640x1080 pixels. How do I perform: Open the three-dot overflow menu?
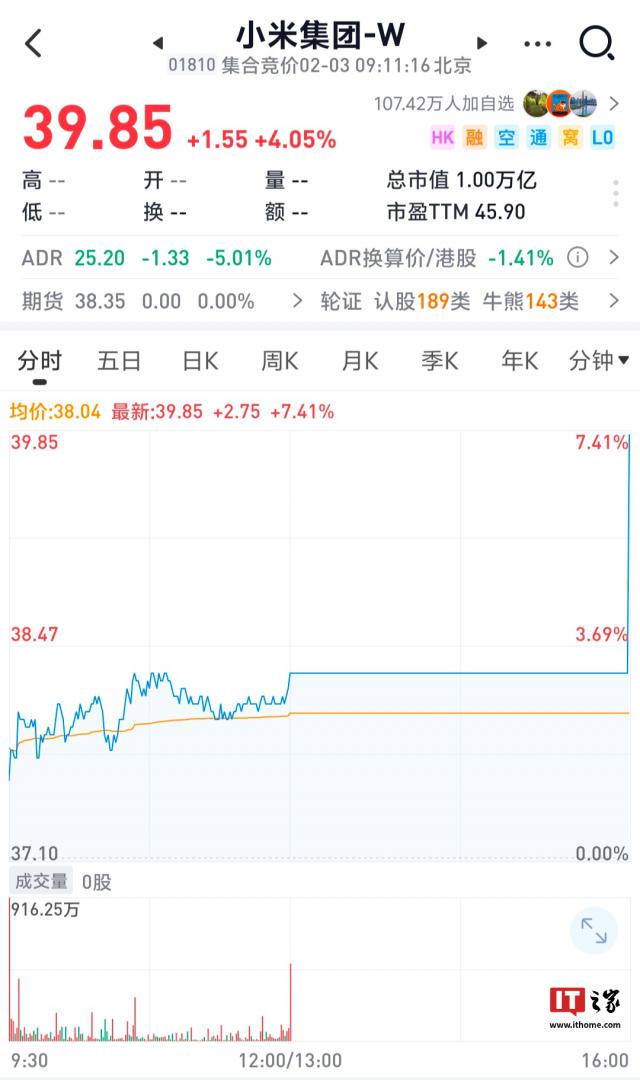click(537, 44)
